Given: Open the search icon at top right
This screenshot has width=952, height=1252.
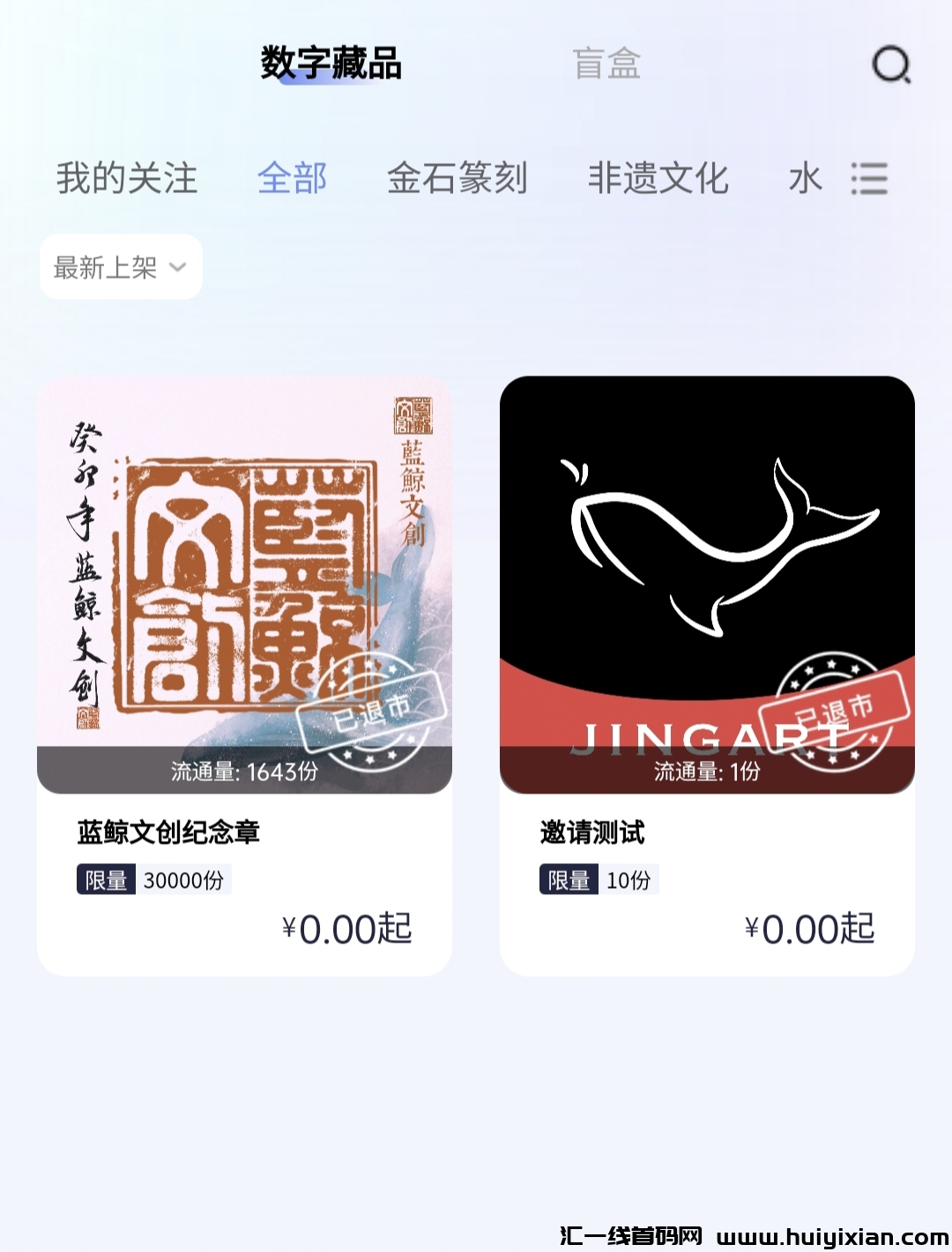Looking at the screenshot, I should tap(890, 65).
